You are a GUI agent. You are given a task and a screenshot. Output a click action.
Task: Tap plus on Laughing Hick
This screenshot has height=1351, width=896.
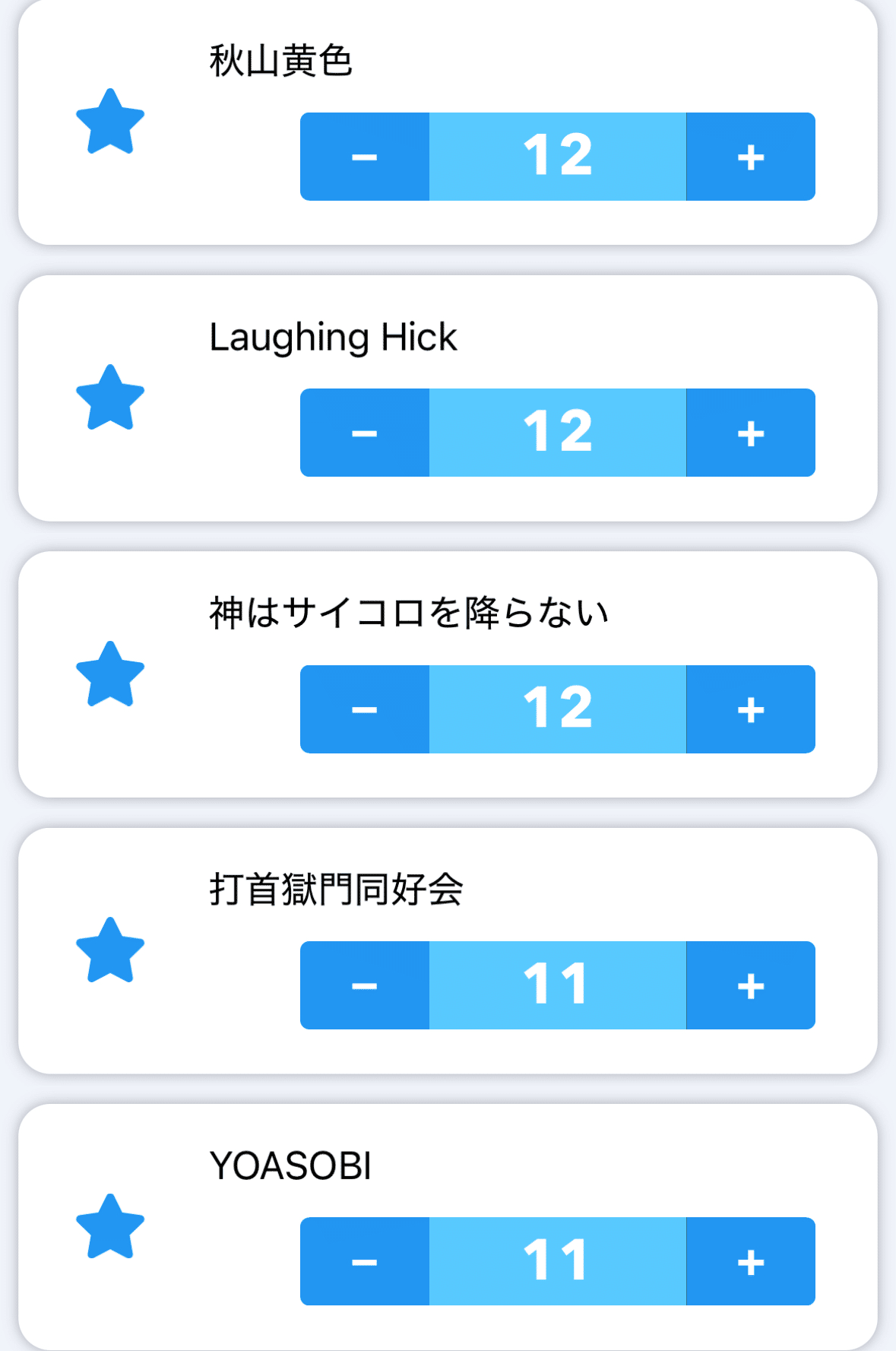coord(750,433)
